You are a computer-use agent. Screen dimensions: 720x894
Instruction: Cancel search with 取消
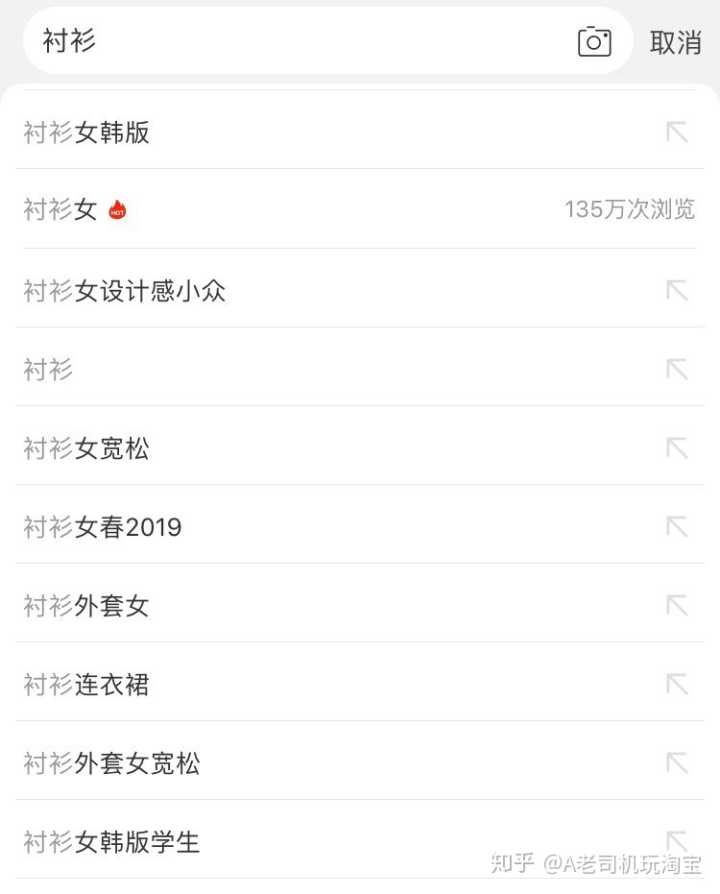[x=676, y=42]
